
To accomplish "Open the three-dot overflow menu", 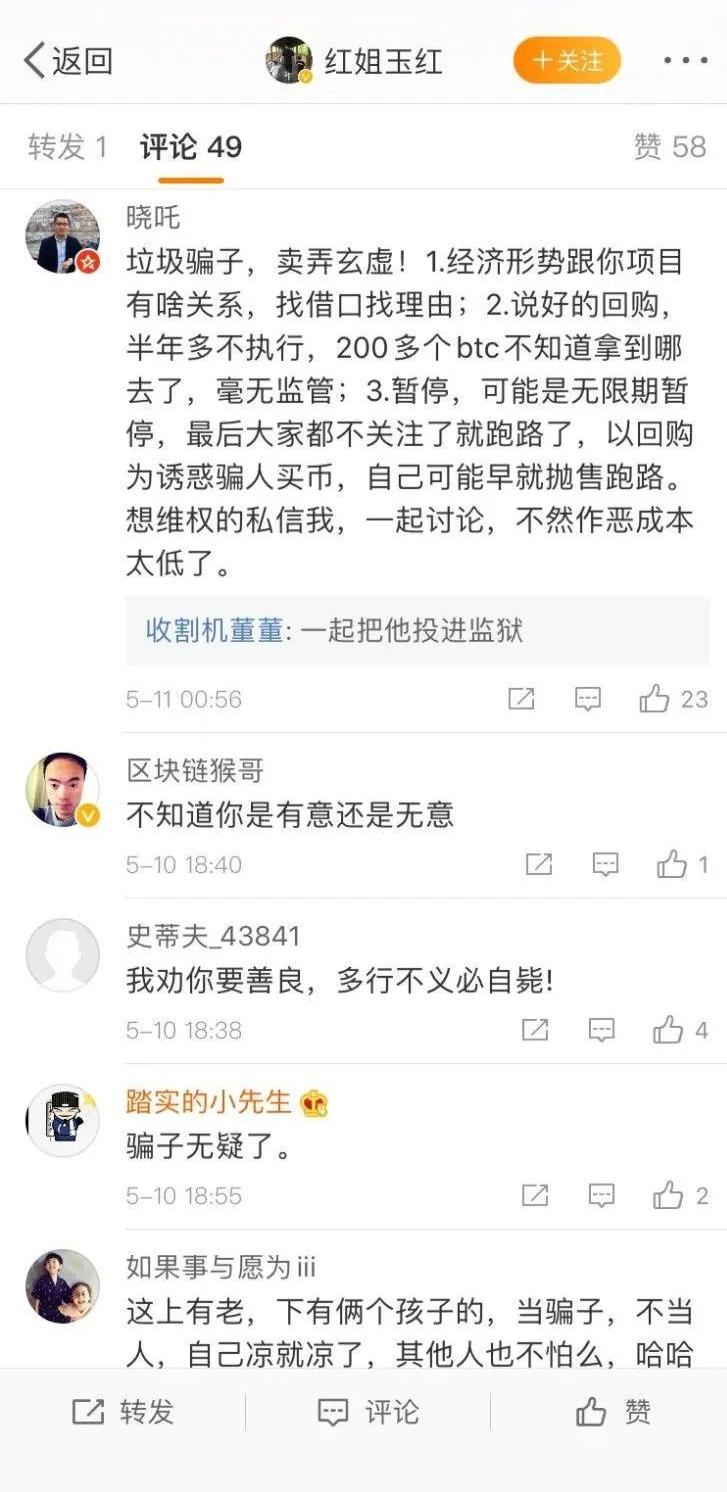I will [x=686, y=61].
